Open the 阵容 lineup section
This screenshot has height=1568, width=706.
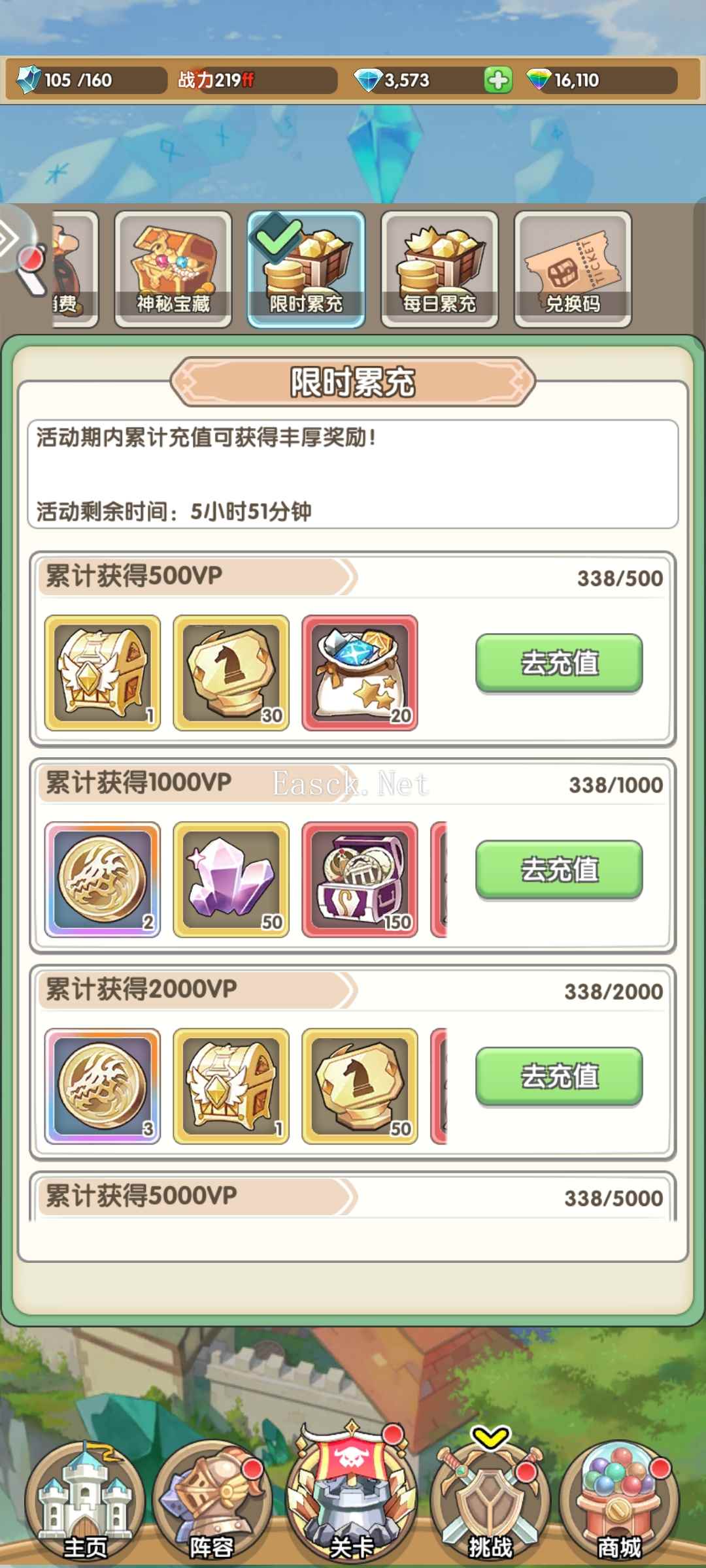212,1503
